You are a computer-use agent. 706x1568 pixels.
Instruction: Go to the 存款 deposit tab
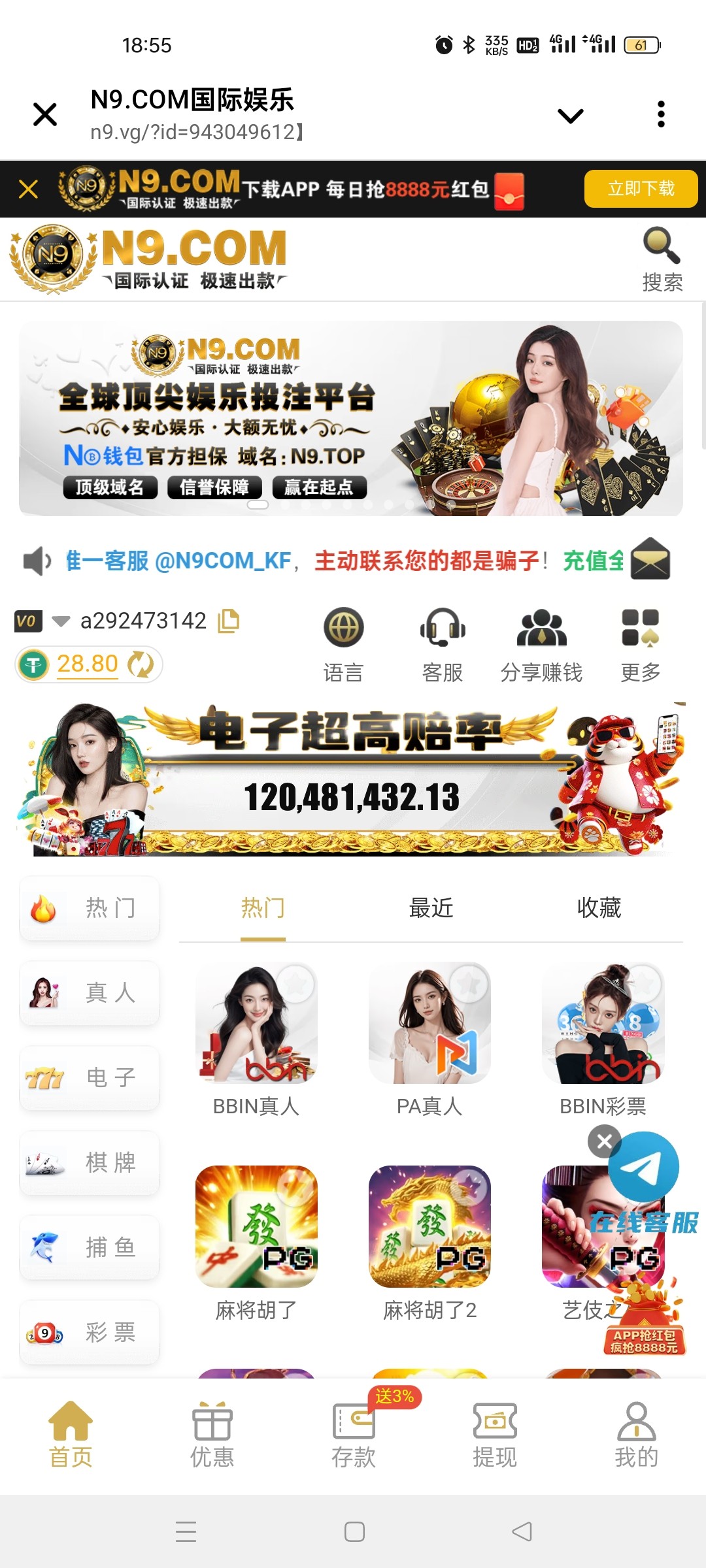click(354, 1434)
